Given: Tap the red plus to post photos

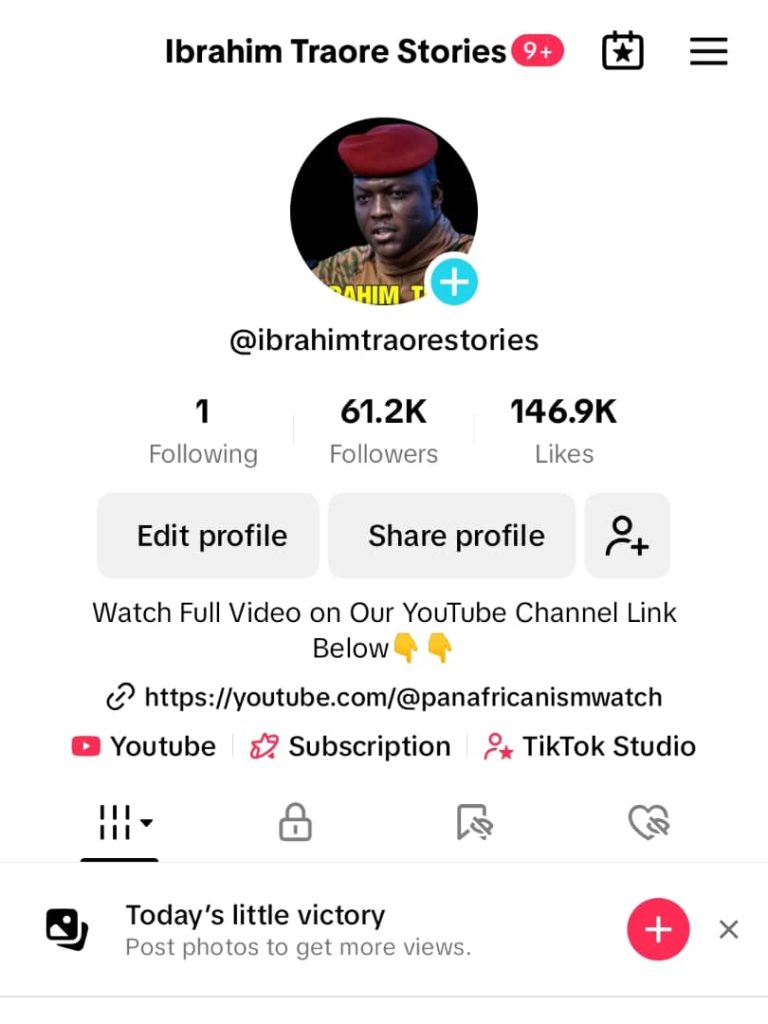Looking at the screenshot, I should (x=657, y=929).
